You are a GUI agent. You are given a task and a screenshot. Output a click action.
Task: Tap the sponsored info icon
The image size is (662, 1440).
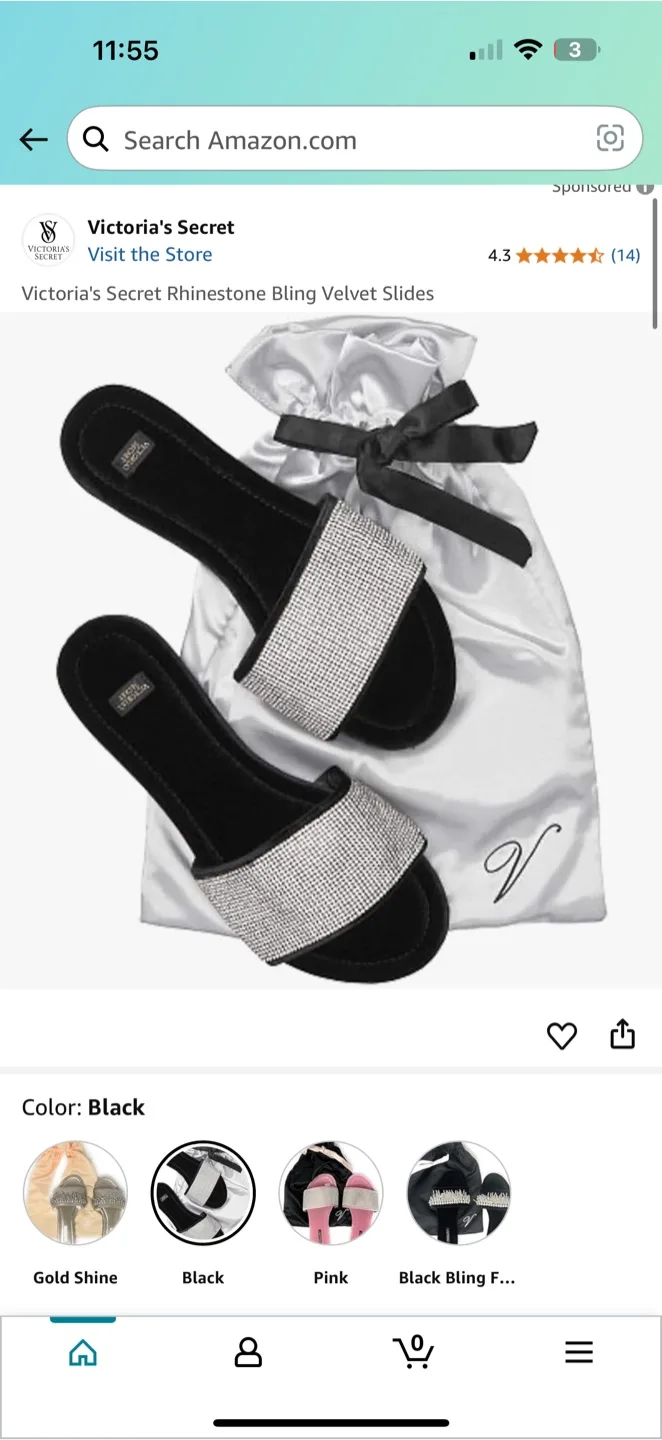tap(645, 187)
